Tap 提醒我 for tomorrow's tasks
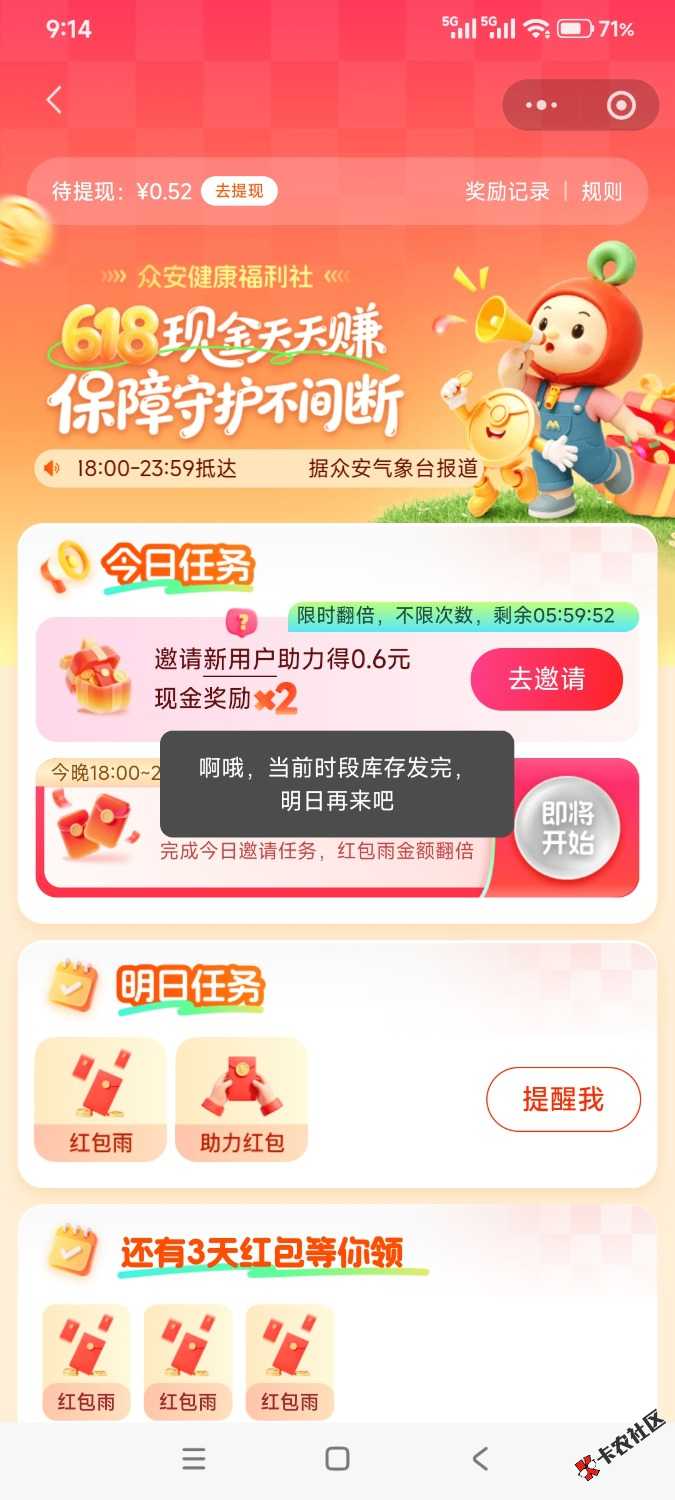 click(x=563, y=1099)
